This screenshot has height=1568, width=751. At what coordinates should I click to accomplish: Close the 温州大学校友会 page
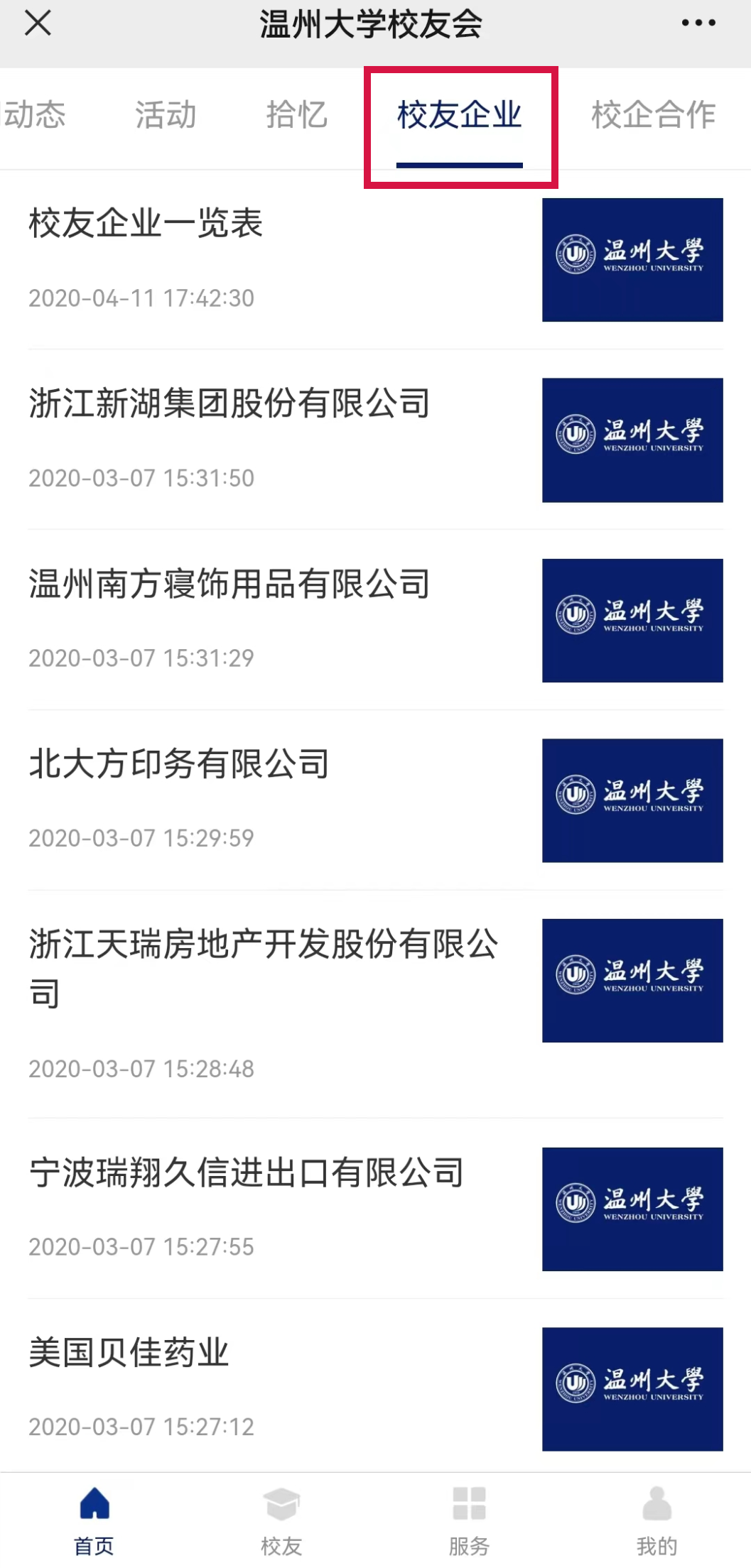pos(38,23)
